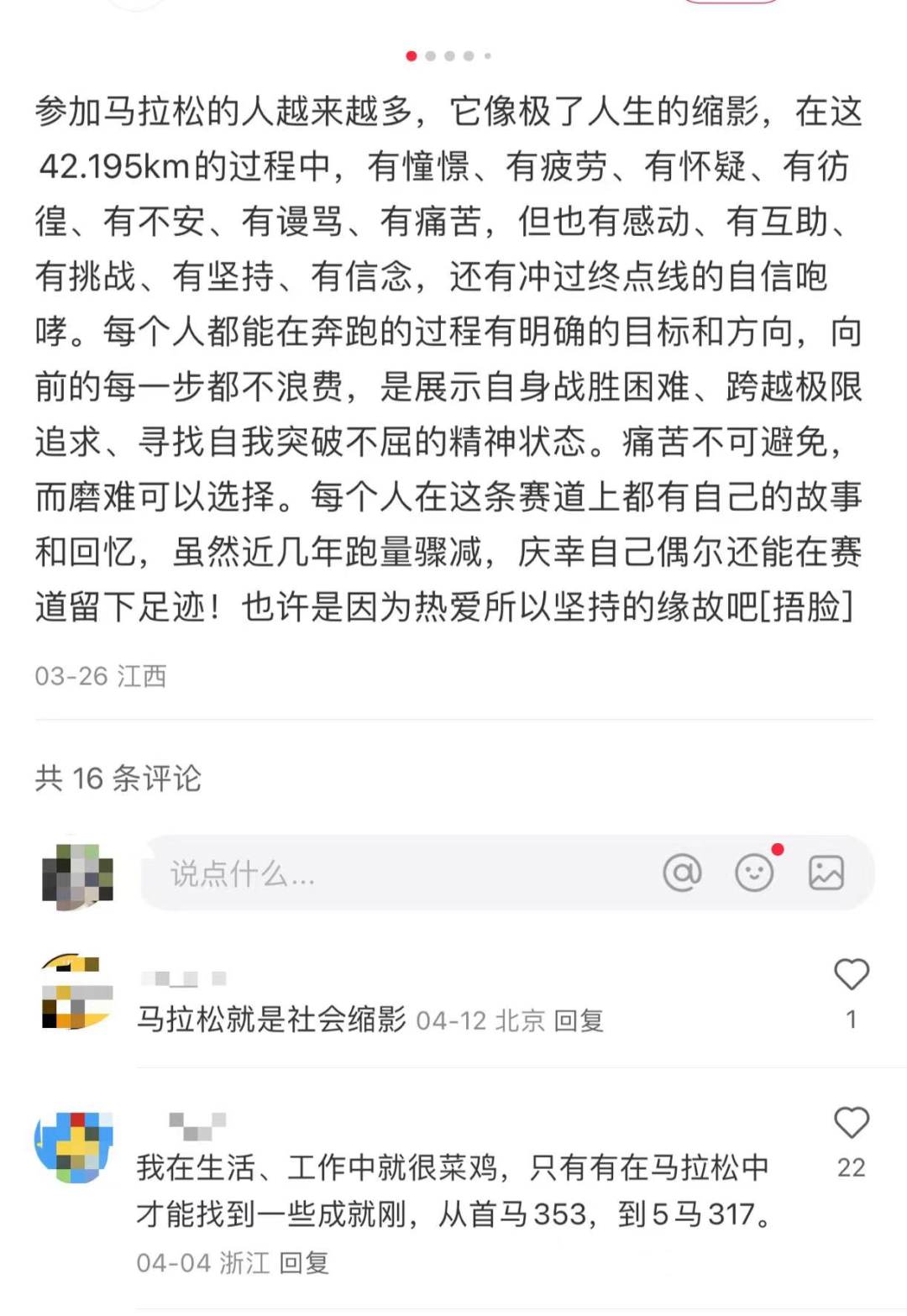Open the emoji picker in comment box
Image resolution: width=907 pixels, height=1316 pixels.
(x=754, y=873)
